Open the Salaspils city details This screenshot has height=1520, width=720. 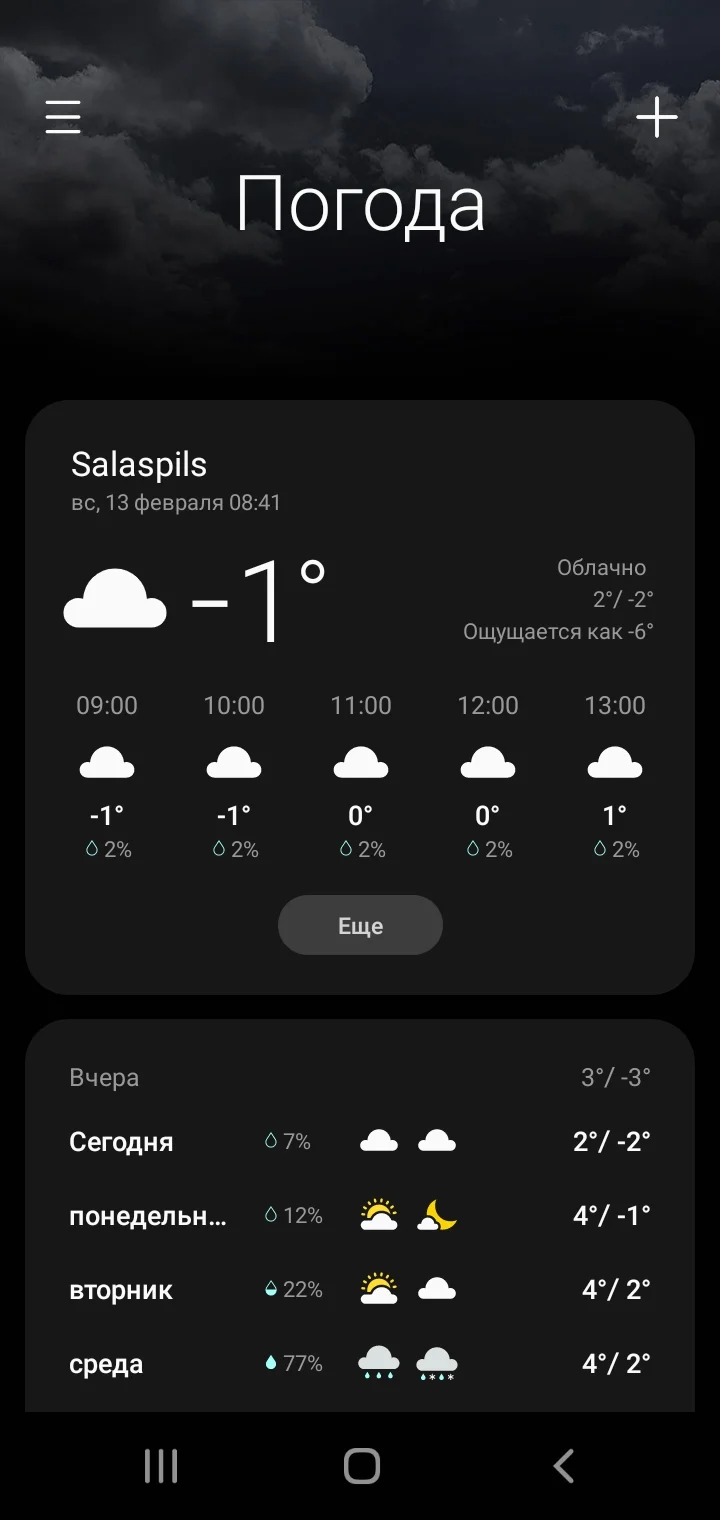pyautogui.click(x=137, y=464)
